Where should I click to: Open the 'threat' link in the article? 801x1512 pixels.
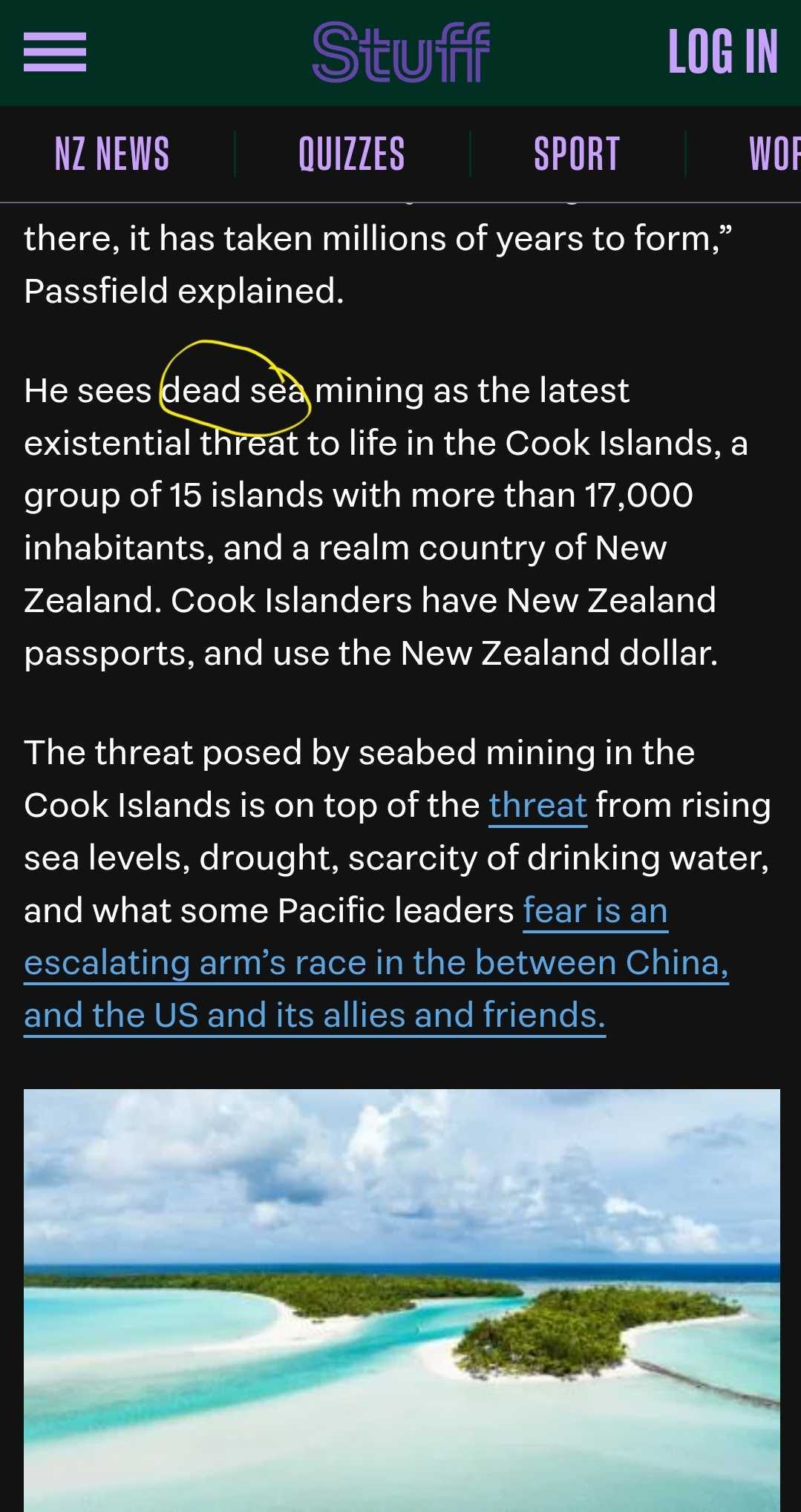click(537, 806)
